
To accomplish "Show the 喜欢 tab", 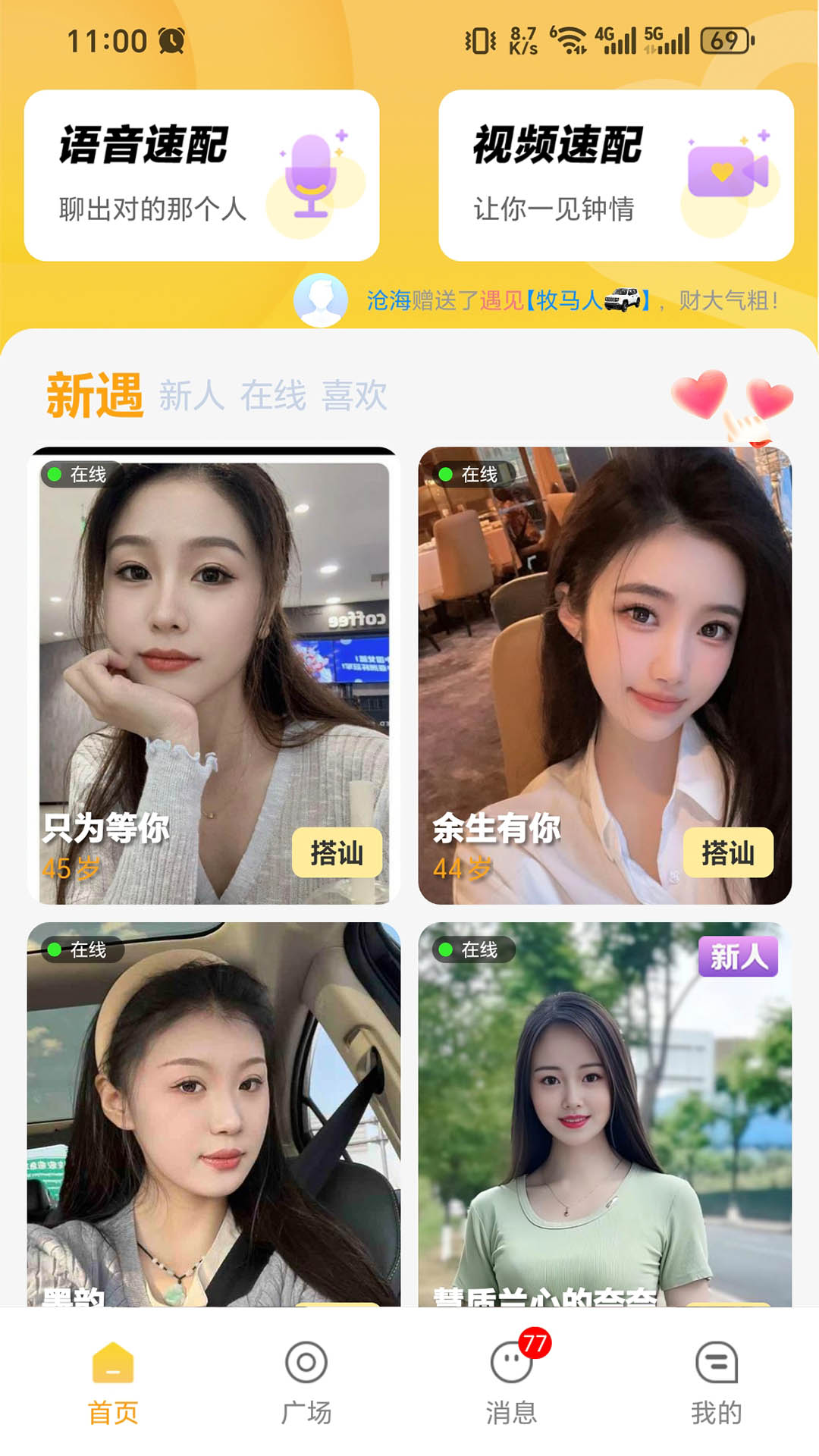I will 354,396.
